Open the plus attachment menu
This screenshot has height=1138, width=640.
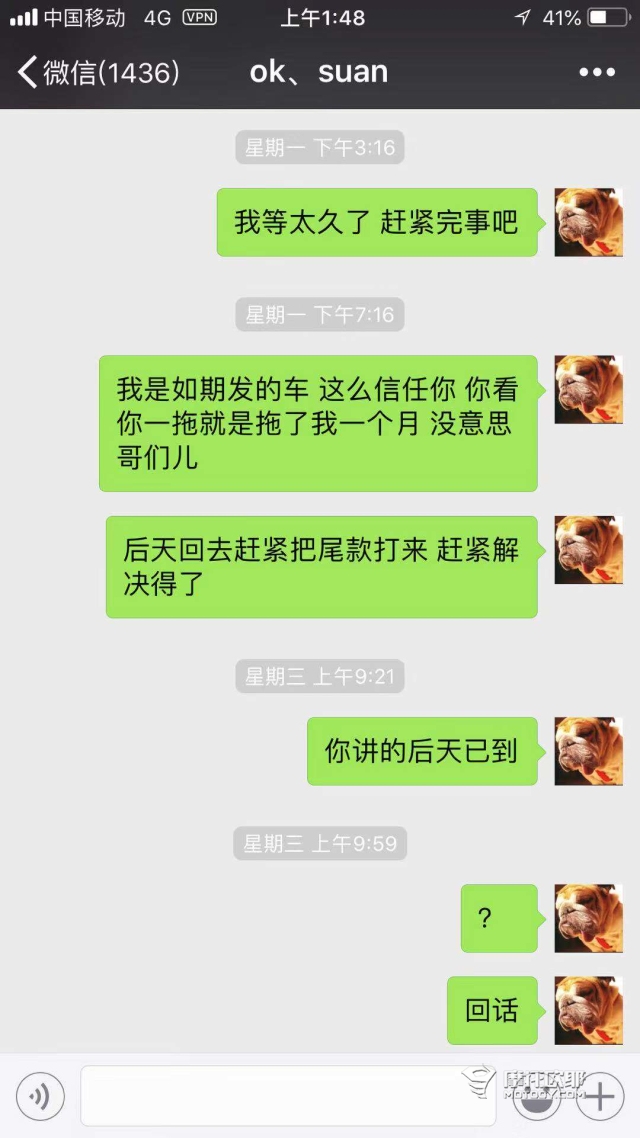coord(599,1097)
